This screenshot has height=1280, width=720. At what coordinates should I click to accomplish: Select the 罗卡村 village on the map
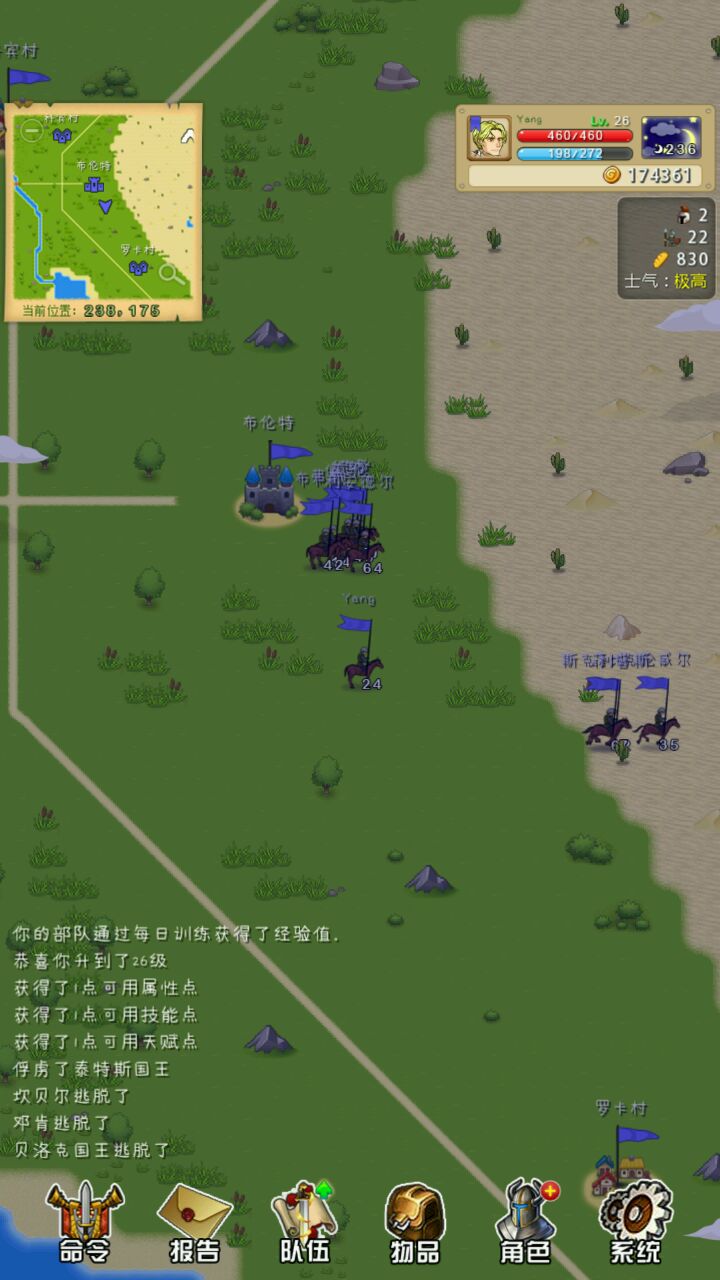tap(620, 1170)
